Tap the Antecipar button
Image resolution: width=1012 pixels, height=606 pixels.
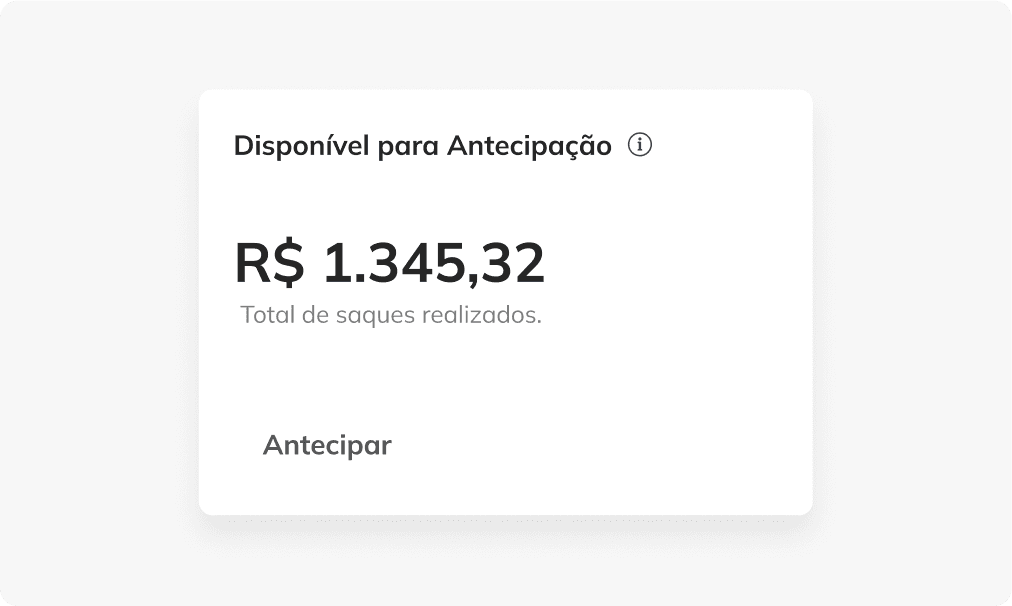[327, 446]
